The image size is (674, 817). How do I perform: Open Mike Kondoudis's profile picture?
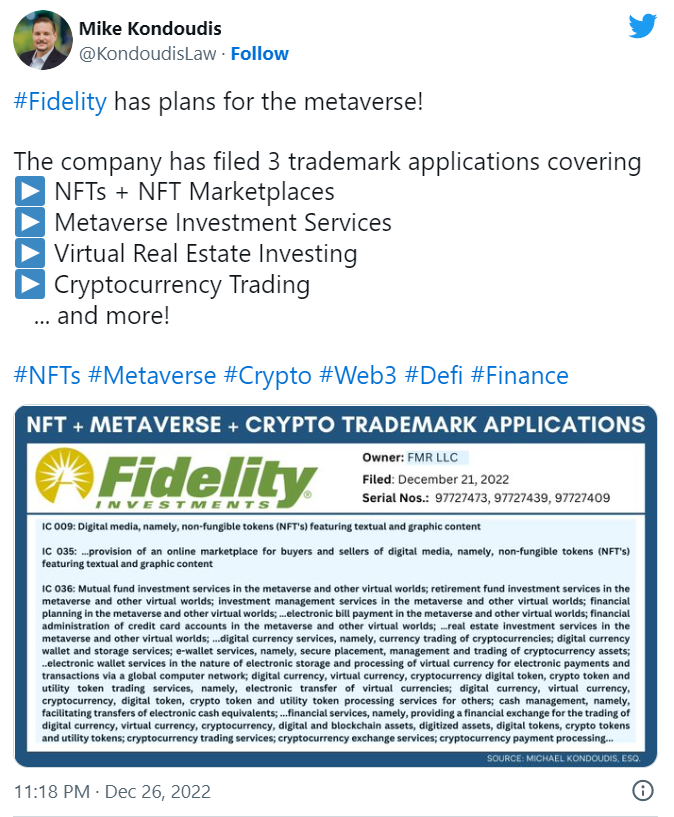tap(40, 40)
